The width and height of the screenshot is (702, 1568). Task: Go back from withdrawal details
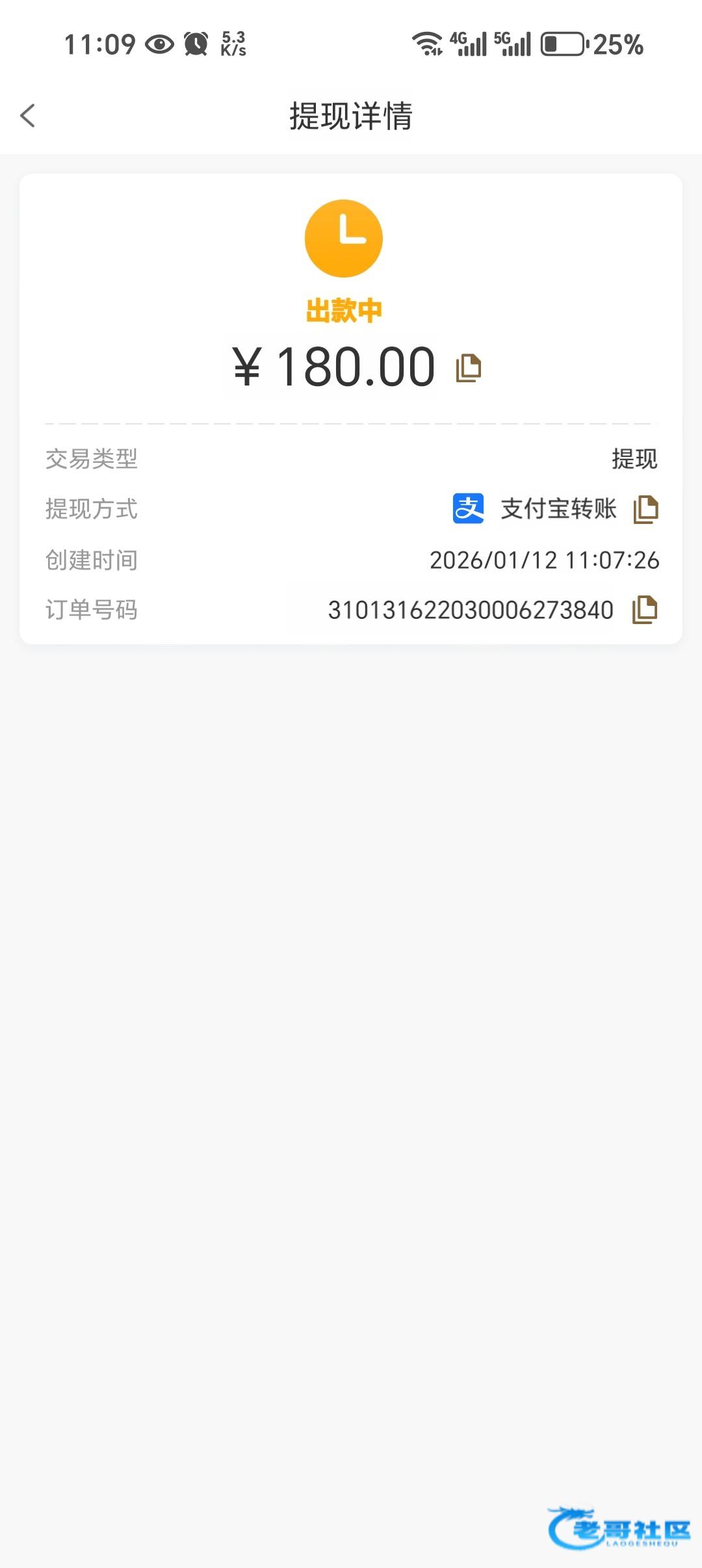28,116
